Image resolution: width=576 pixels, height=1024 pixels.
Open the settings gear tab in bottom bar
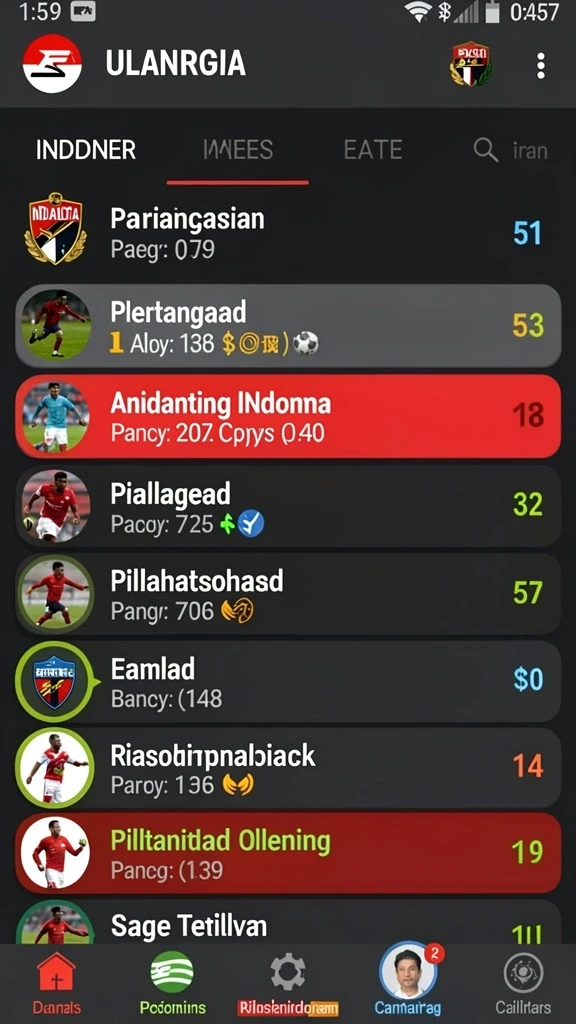(x=288, y=982)
